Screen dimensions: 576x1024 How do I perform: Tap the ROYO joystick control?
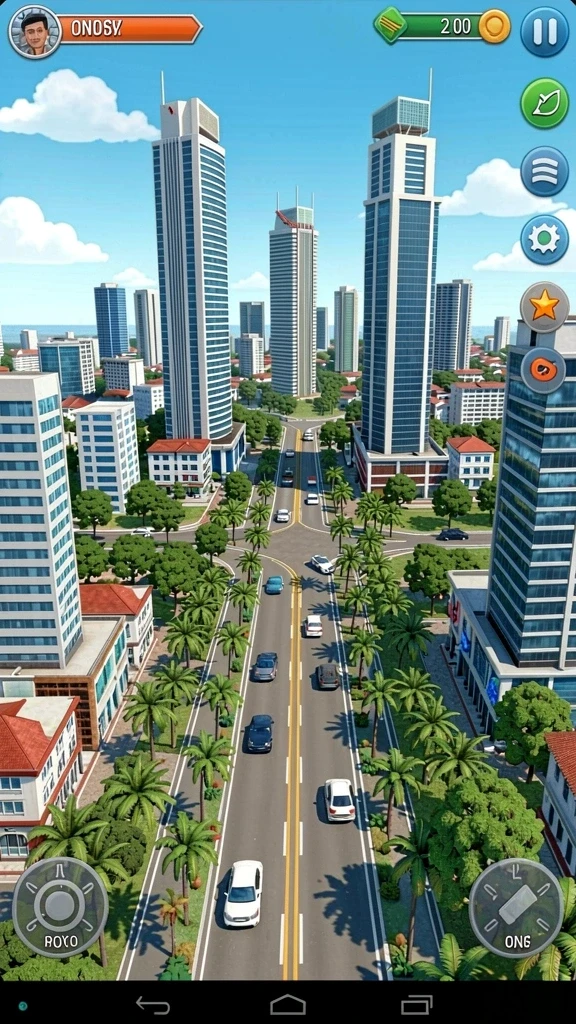(60, 907)
